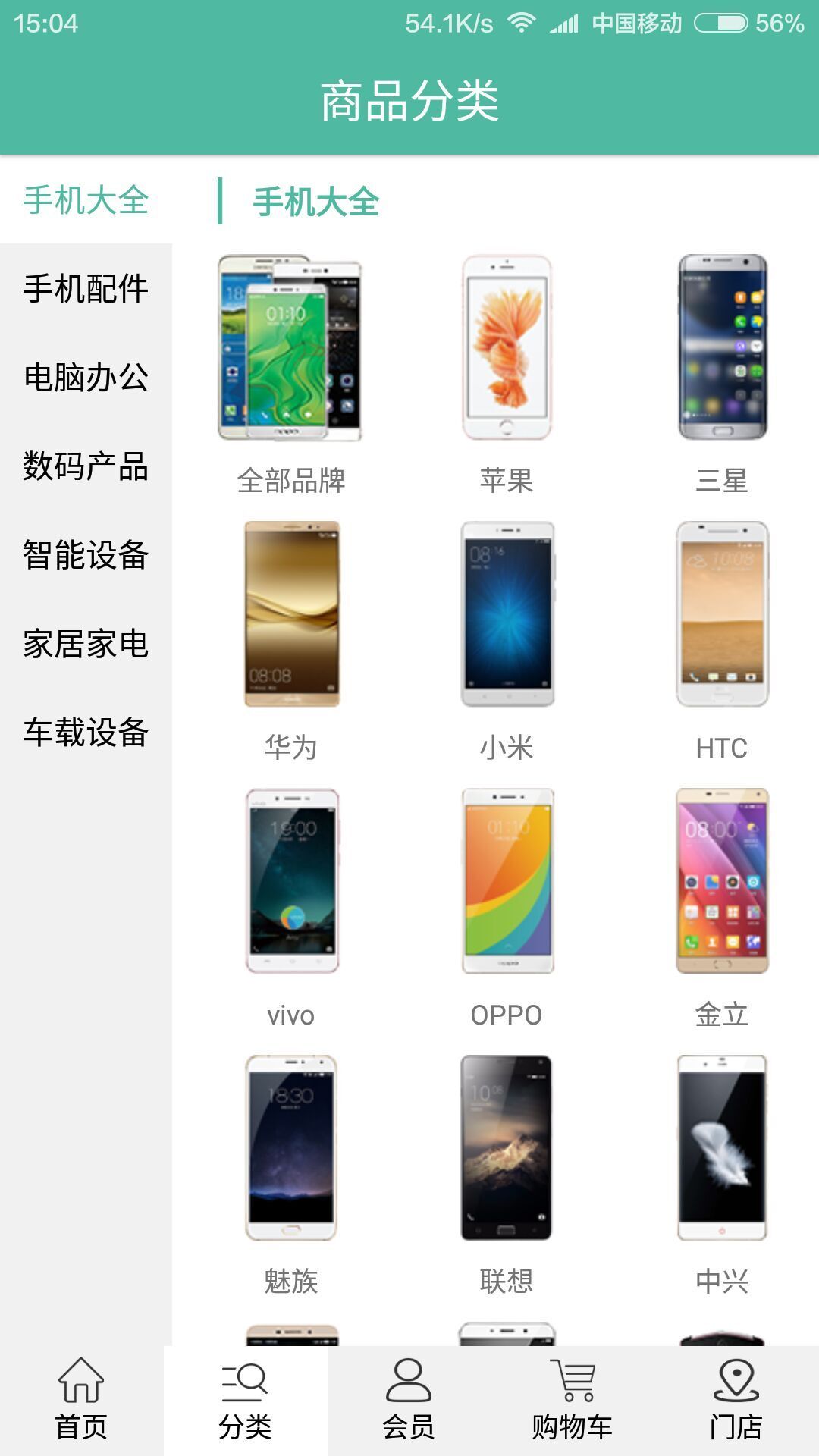Open the 家居家电 category

tap(86, 644)
